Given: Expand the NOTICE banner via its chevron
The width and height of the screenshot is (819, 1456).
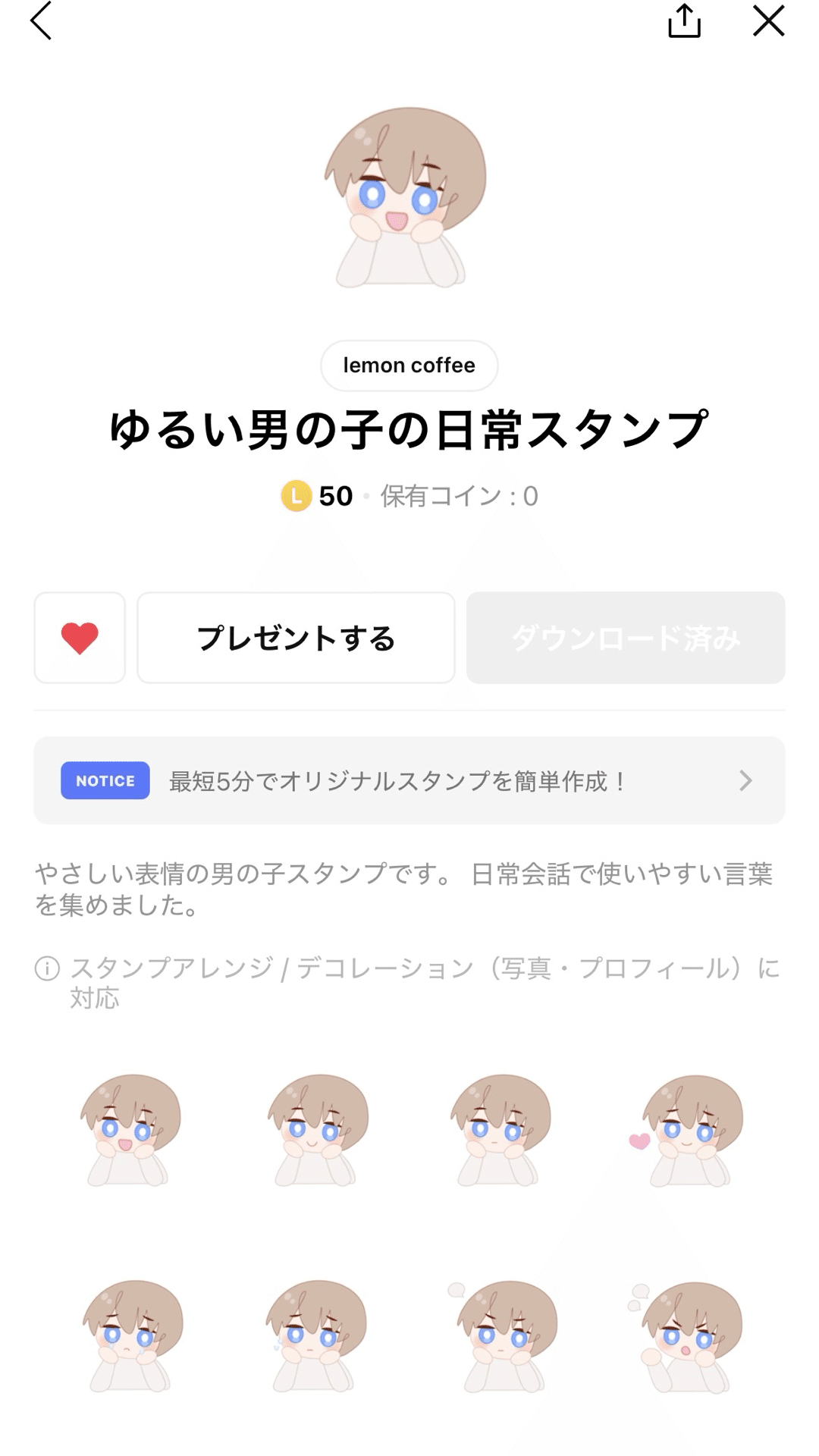Looking at the screenshot, I should coord(745,780).
